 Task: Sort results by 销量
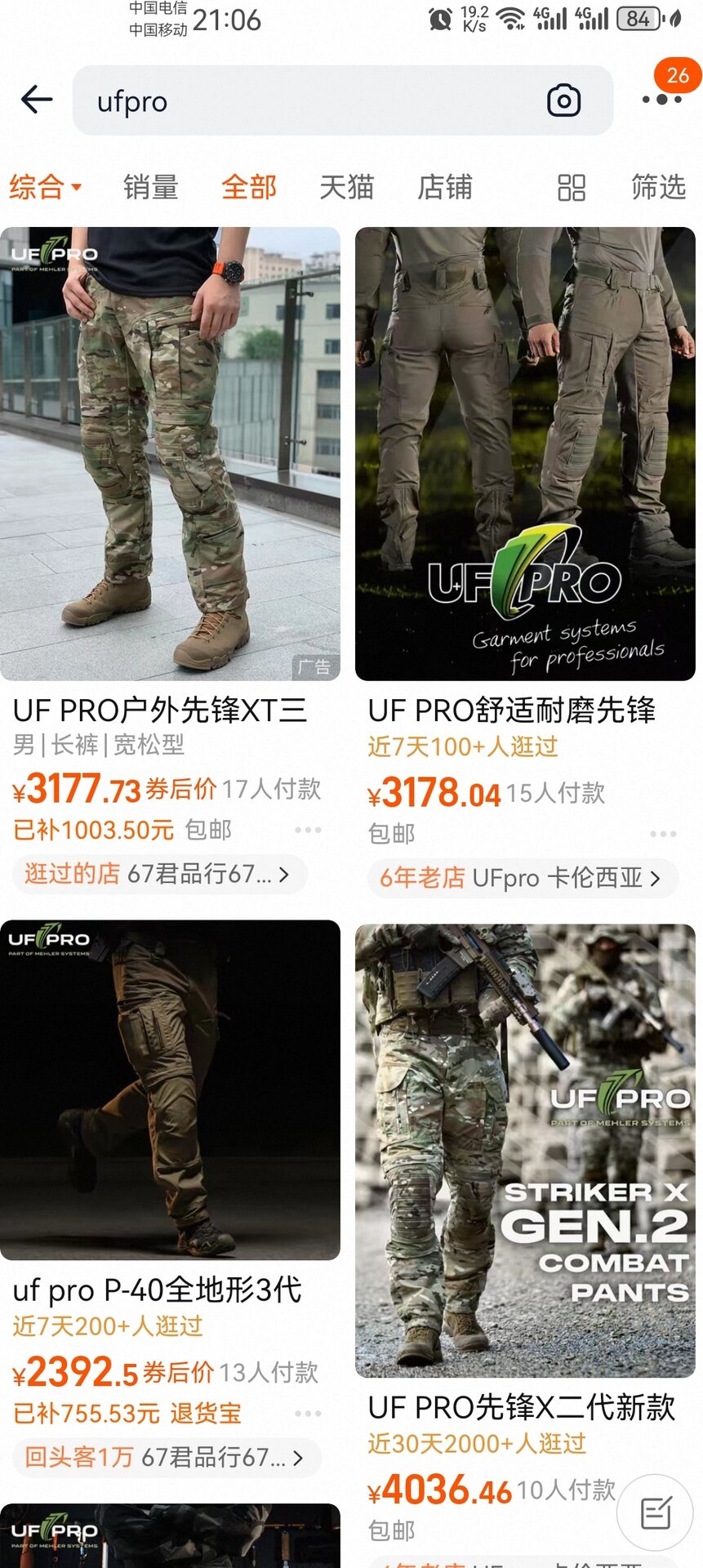tap(151, 187)
